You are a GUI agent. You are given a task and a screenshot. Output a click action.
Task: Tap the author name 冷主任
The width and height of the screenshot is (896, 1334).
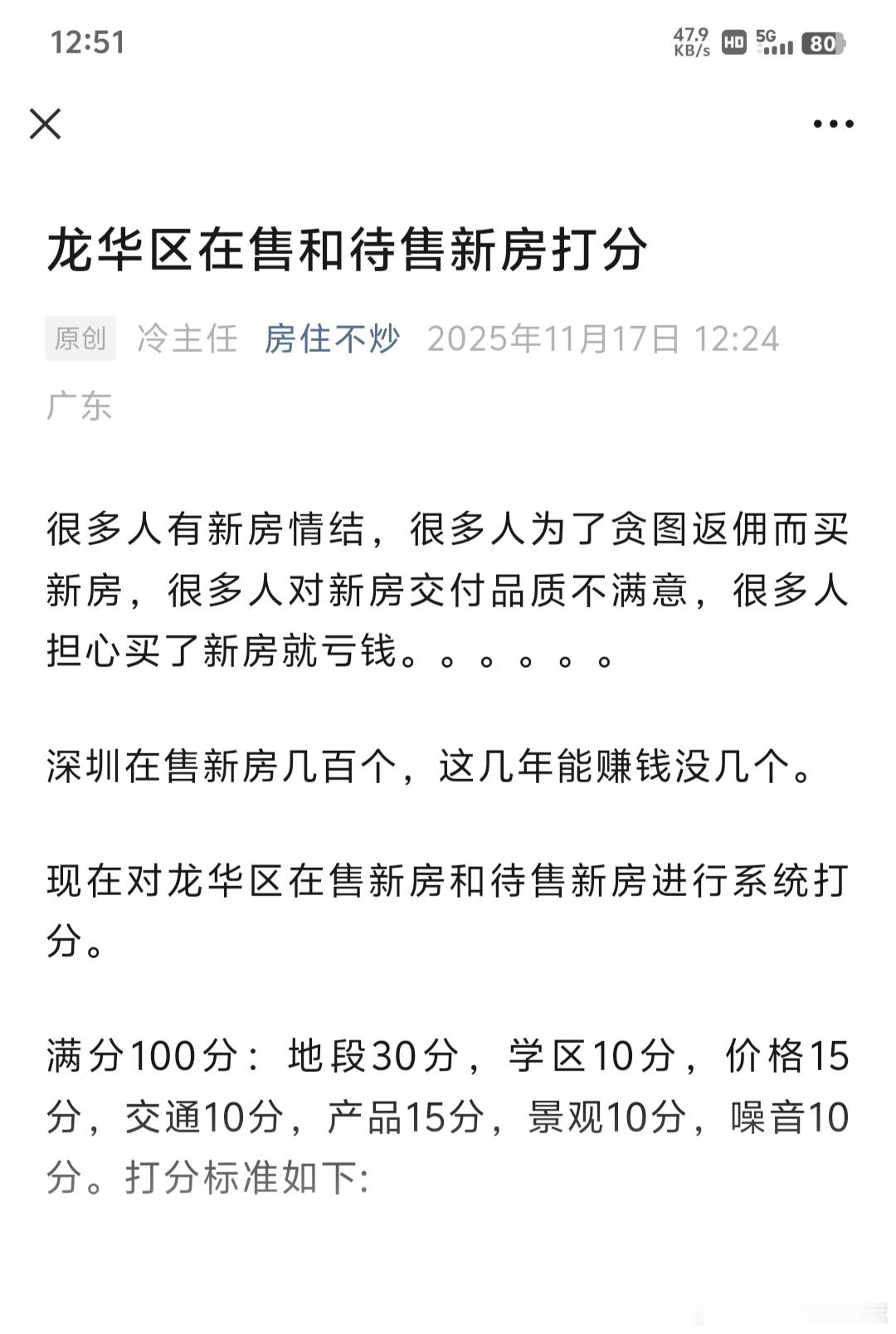[185, 337]
